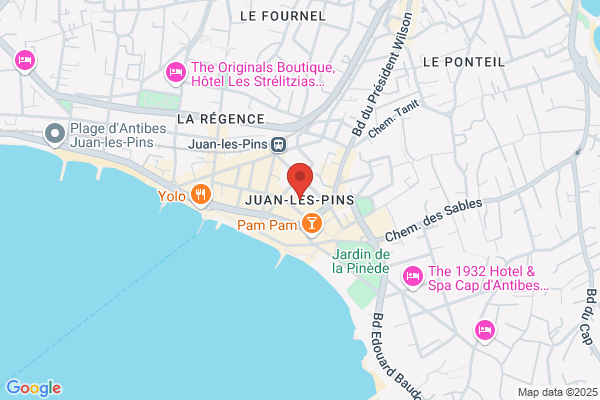
Task: Open The Originals Boutique hotel marker
Action: pyautogui.click(x=176, y=73)
